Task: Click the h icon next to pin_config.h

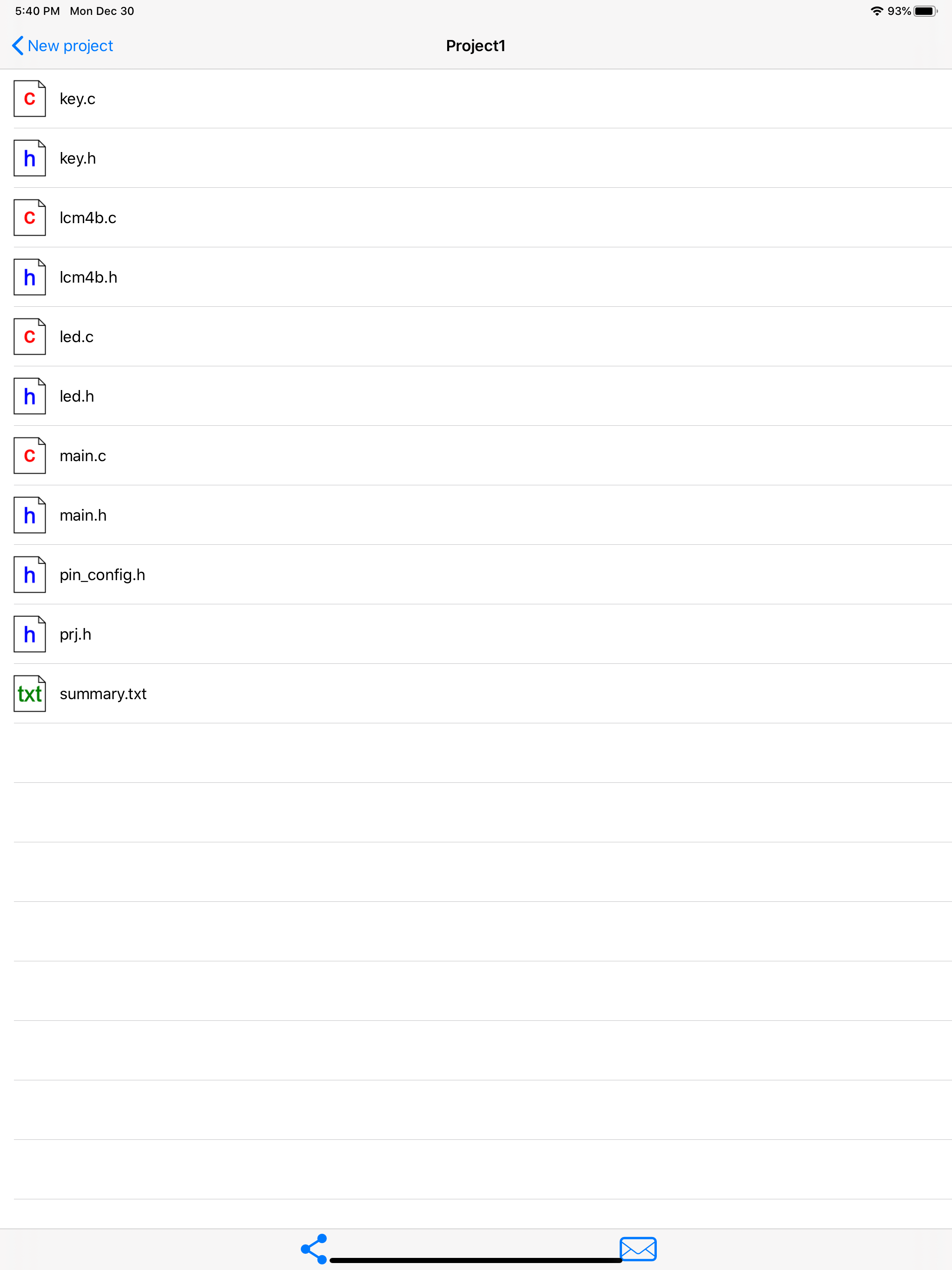Action: pos(29,575)
